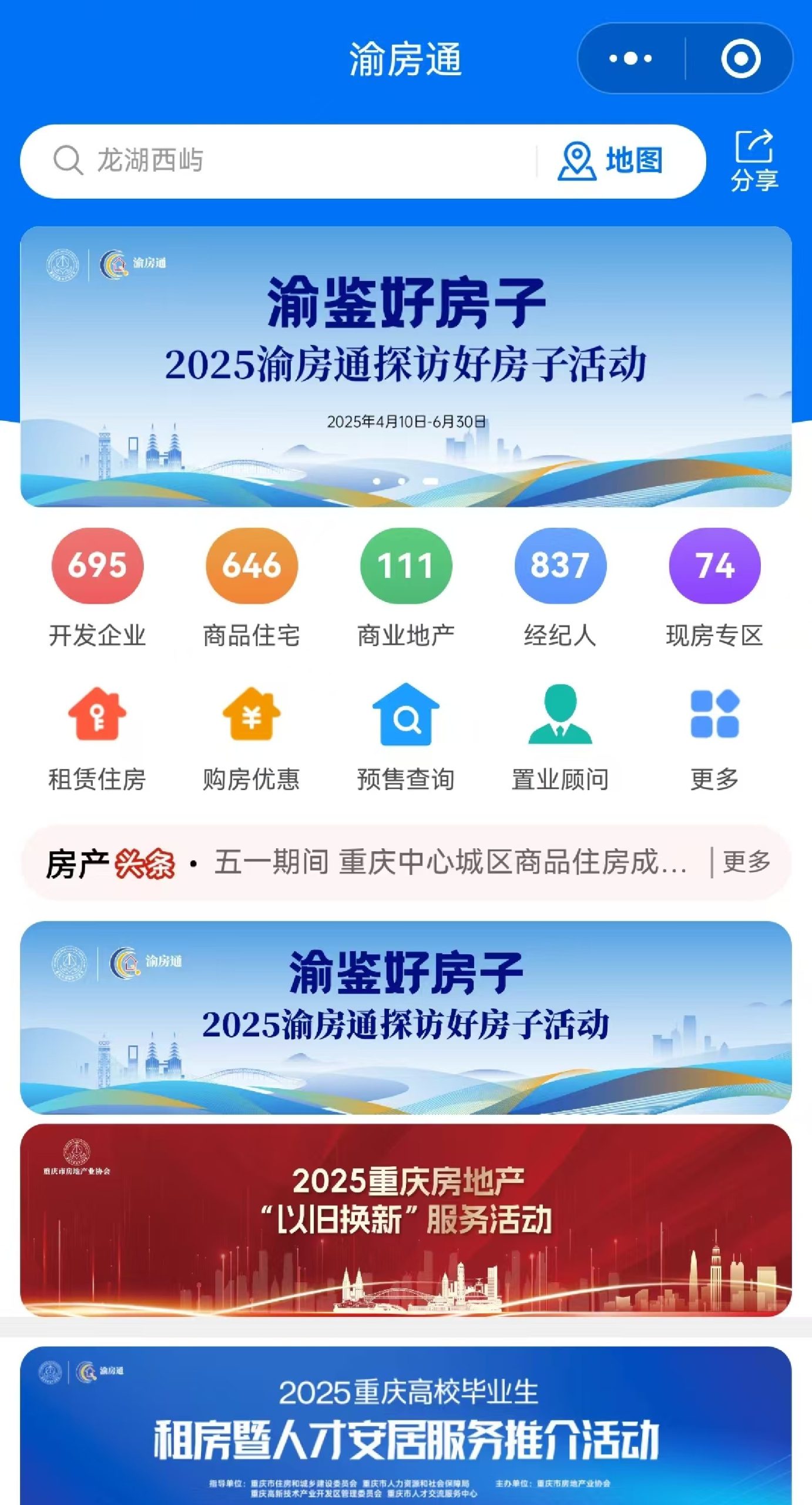Open 租赁住房 service
This screenshot has height=1505, width=812.
(x=98, y=738)
